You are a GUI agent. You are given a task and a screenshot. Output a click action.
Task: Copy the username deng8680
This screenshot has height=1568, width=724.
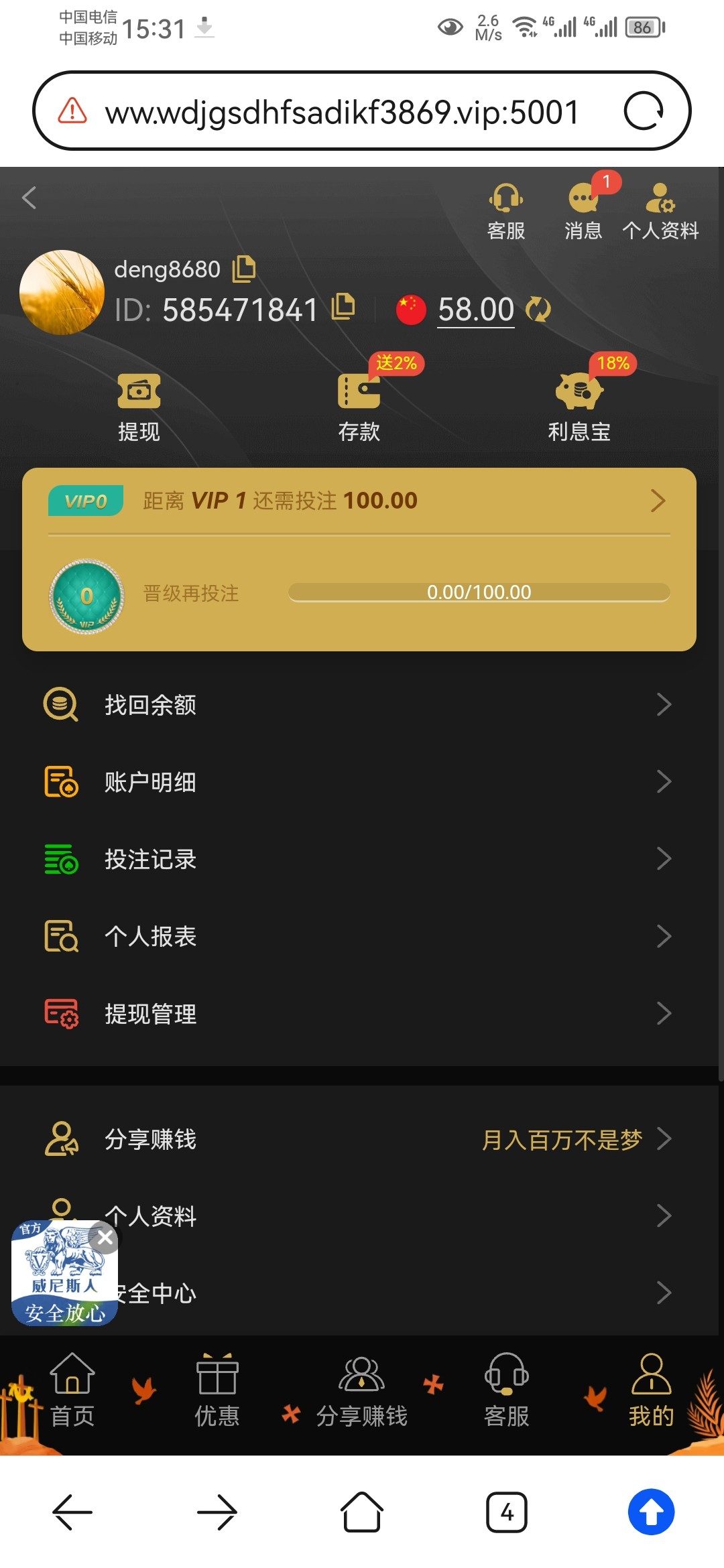click(x=244, y=269)
